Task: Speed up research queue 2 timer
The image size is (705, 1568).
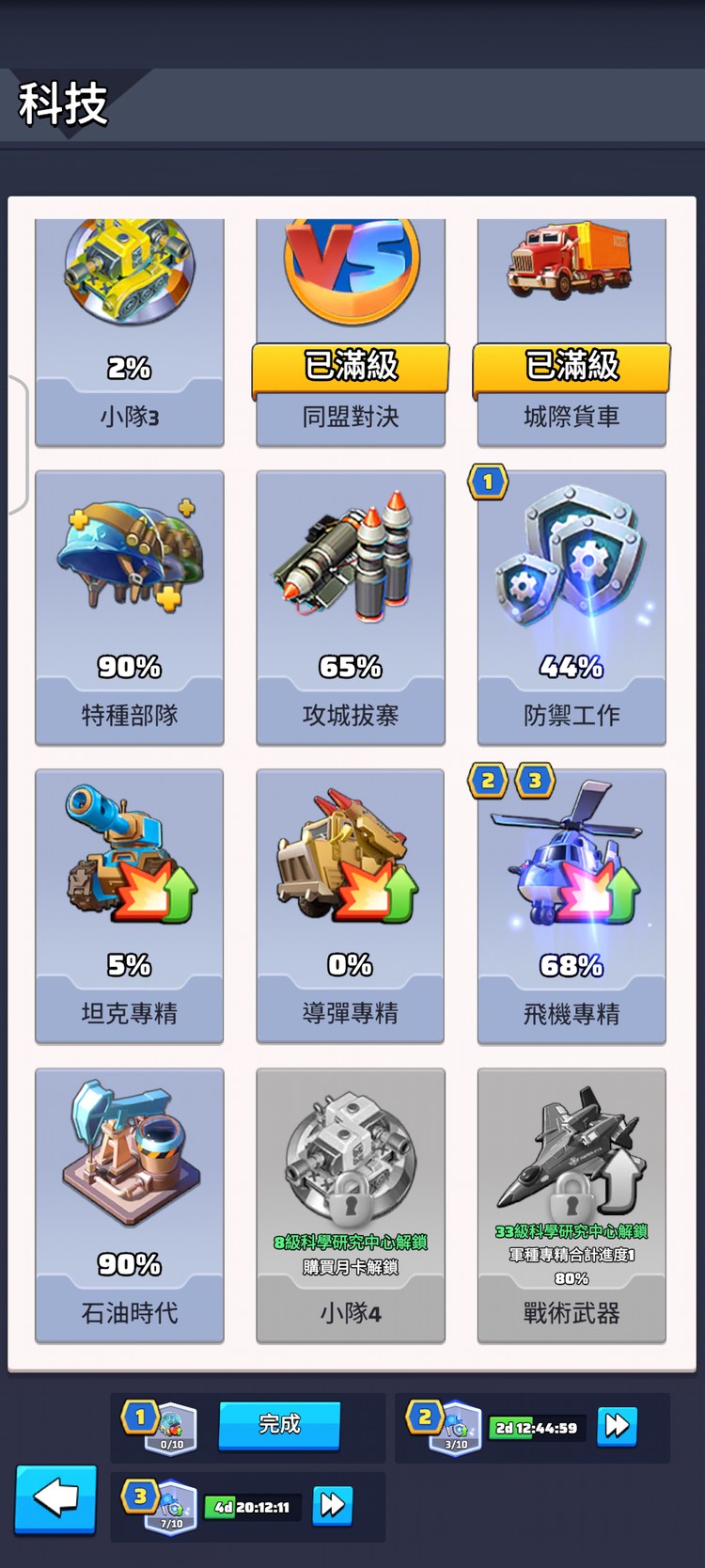Action: tap(617, 1427)
